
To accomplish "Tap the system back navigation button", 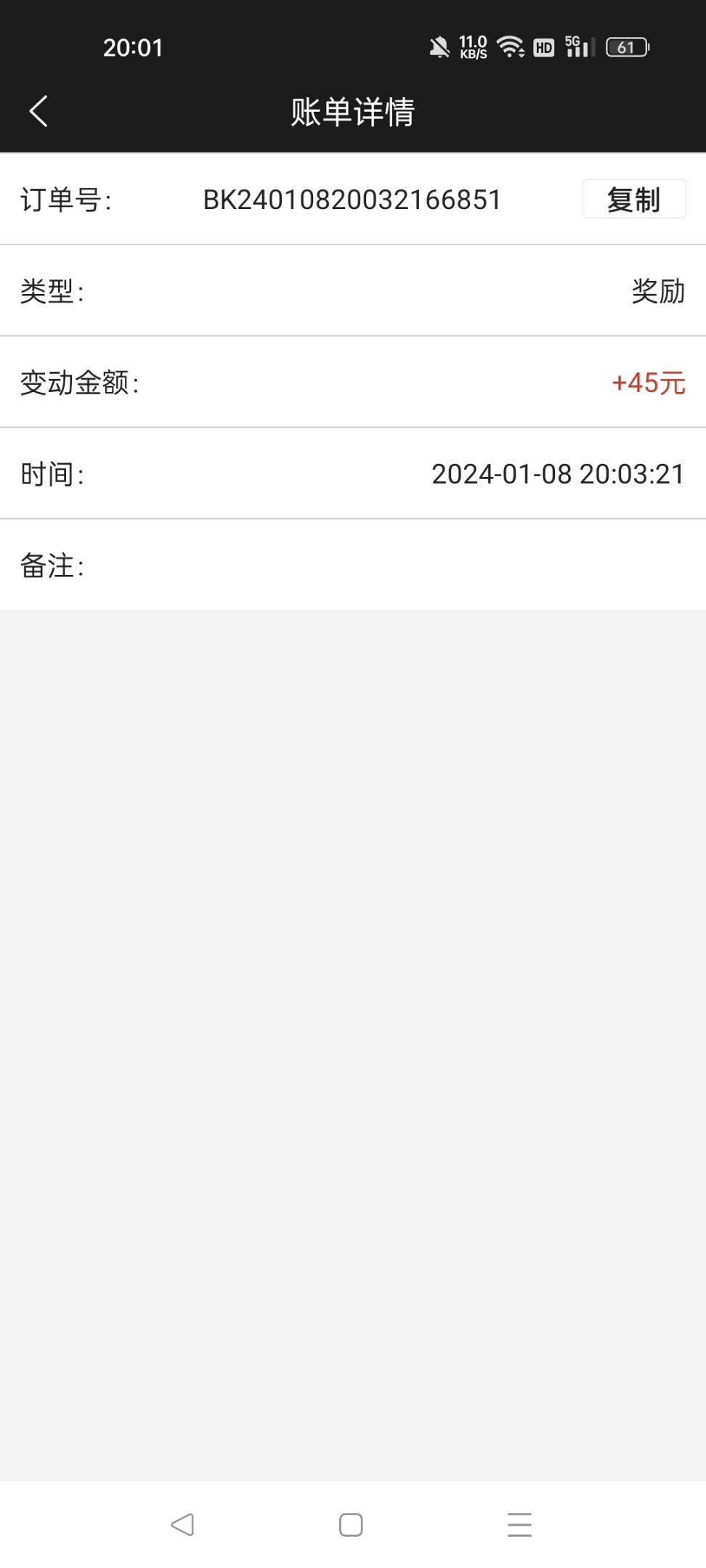I will click(x=182, y=1524).
